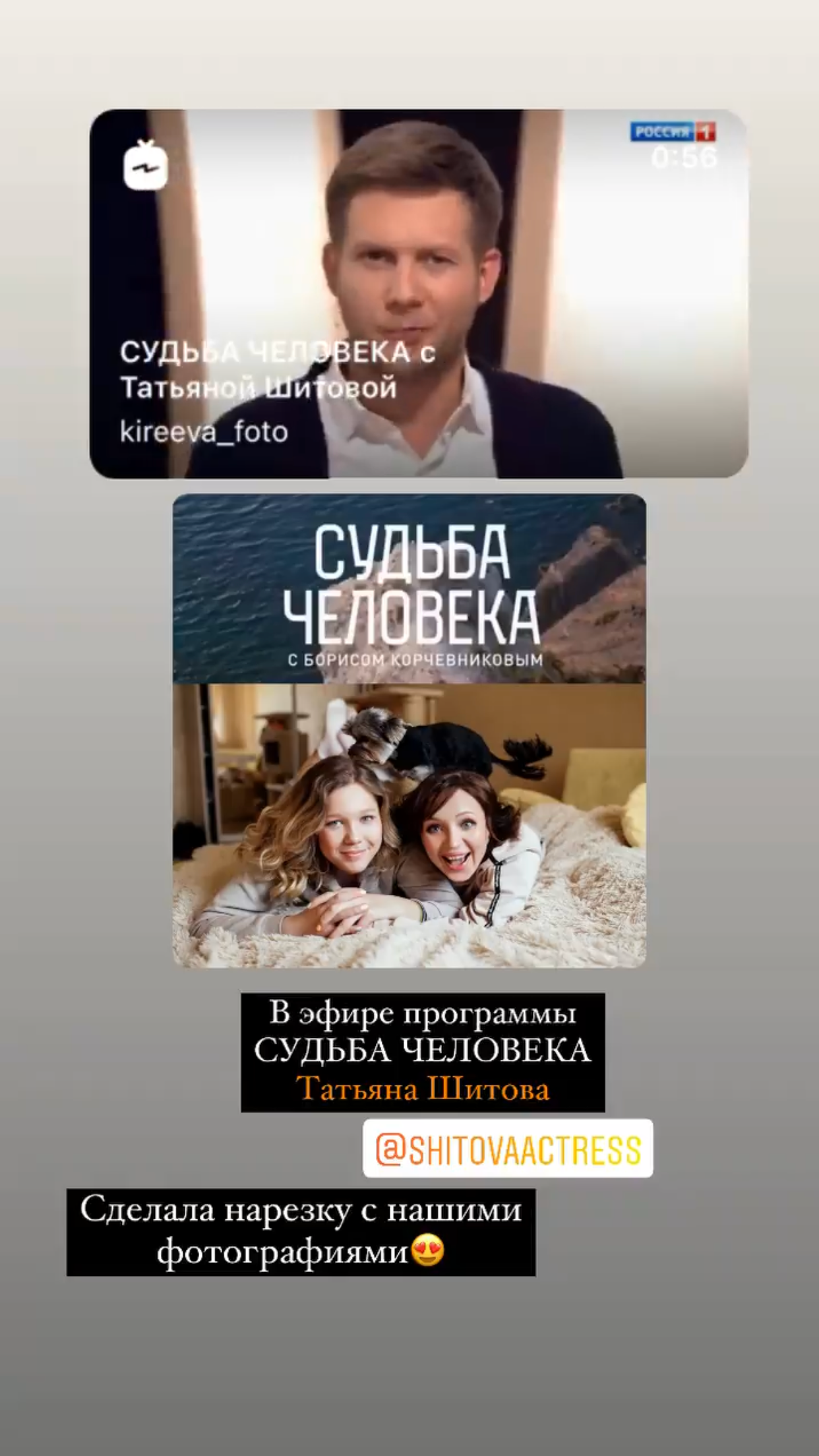Tap the kireeva_foto username link
Screen dimensions: 819x1456
[203, 432]
